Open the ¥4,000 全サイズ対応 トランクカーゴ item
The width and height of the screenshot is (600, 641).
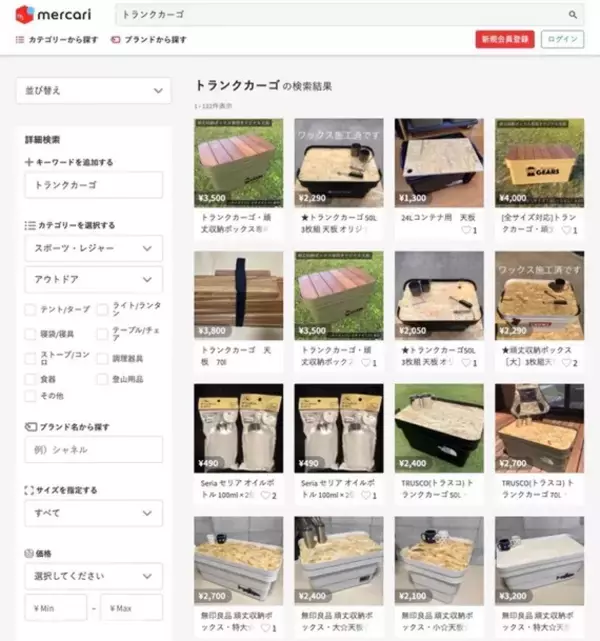539,180
